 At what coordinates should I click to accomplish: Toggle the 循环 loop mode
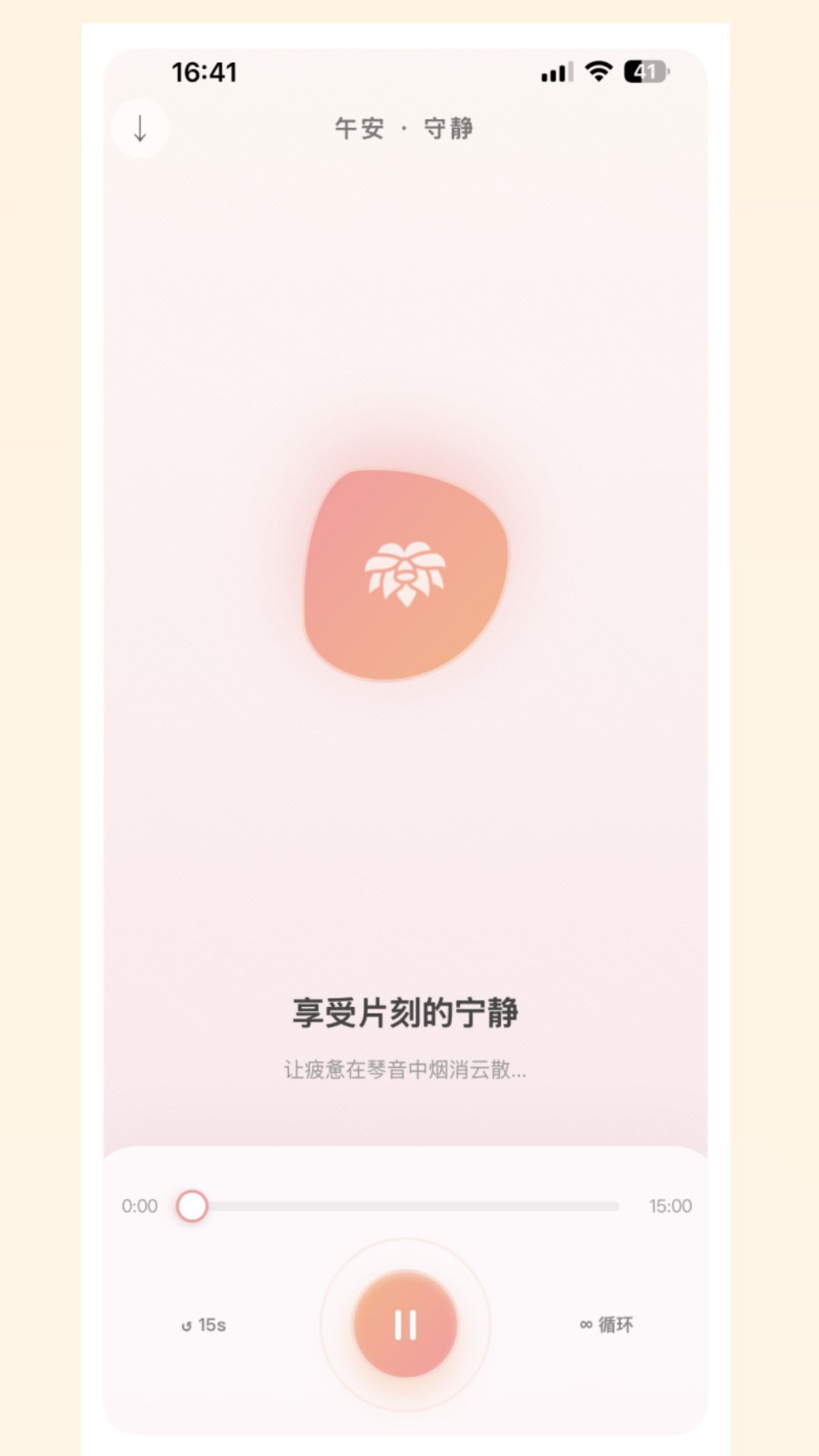pyautogui.click(x=607, y=1325)
